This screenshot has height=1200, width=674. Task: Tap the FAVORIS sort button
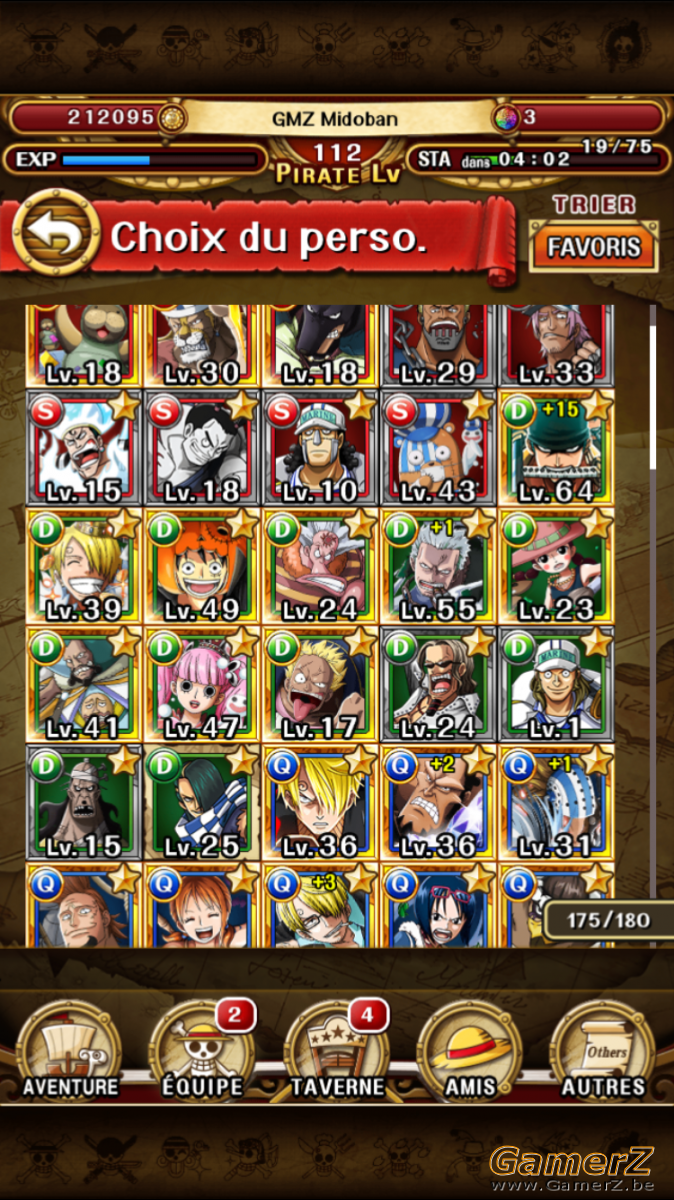click(x=594, y=246)
